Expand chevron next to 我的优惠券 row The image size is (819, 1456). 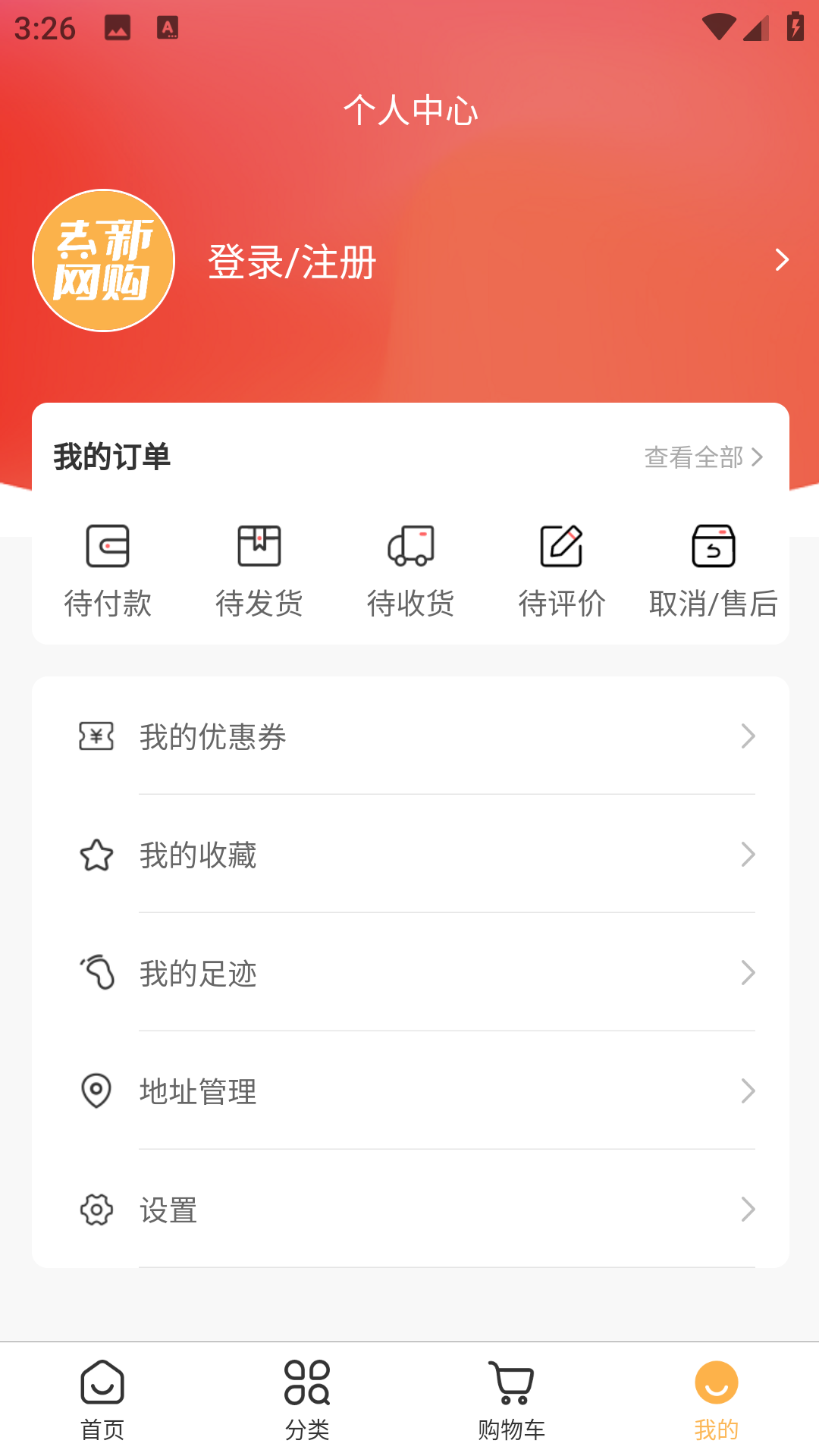coord(749,736)
